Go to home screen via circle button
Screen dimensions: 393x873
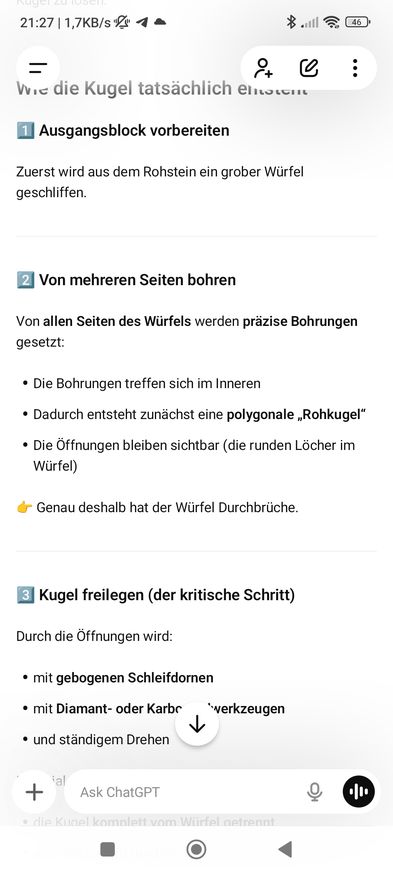click(x=196, y=849)
